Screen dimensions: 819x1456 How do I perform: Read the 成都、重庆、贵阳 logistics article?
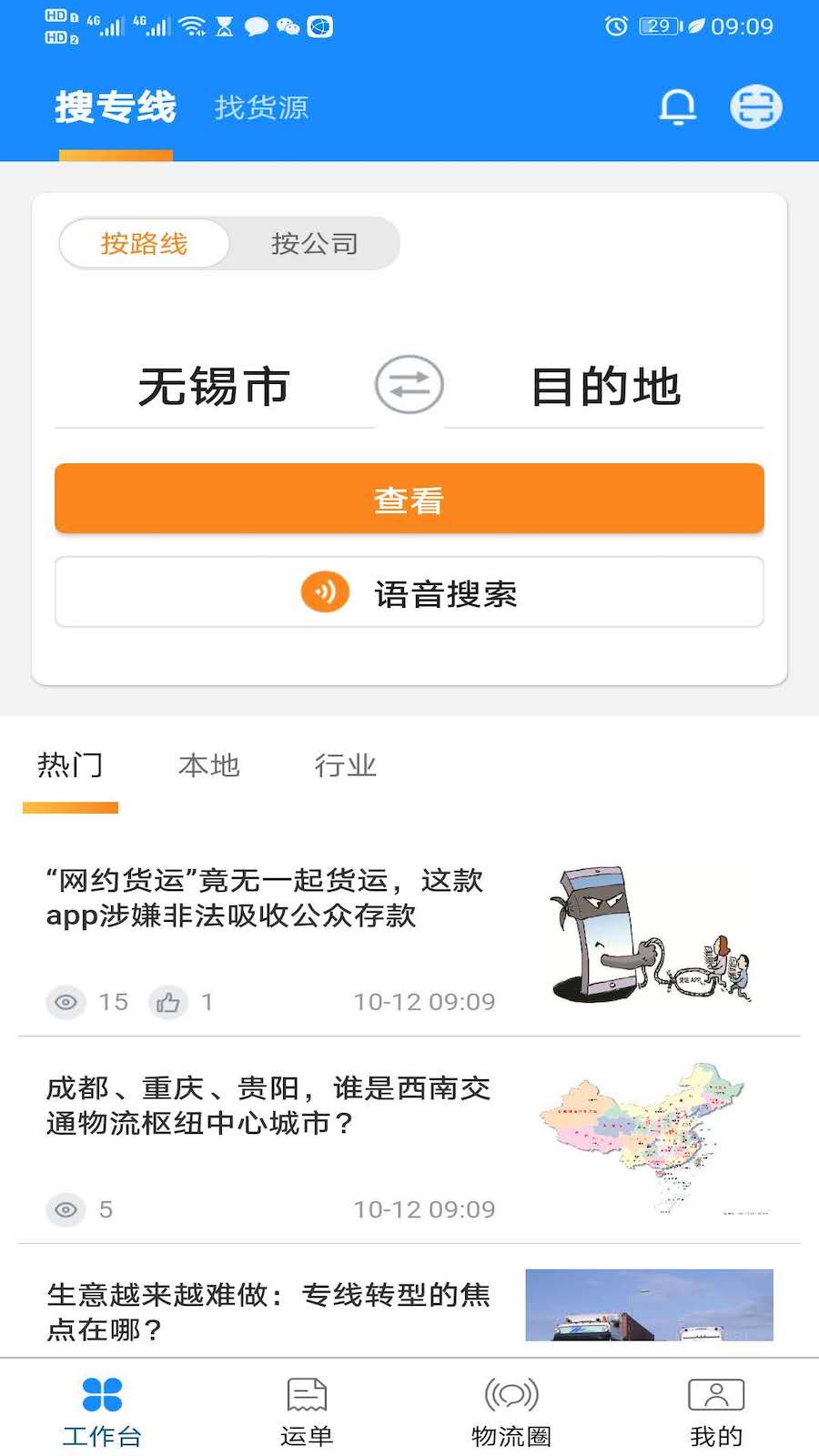tap(268, 1105)
